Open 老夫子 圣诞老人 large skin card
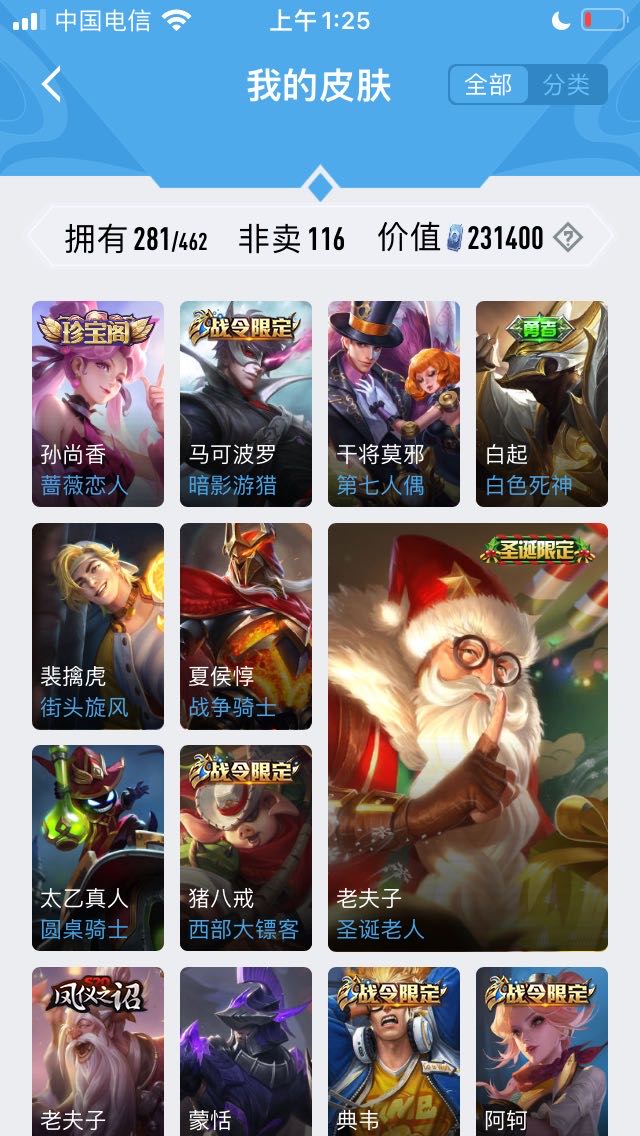 (468, 737)
